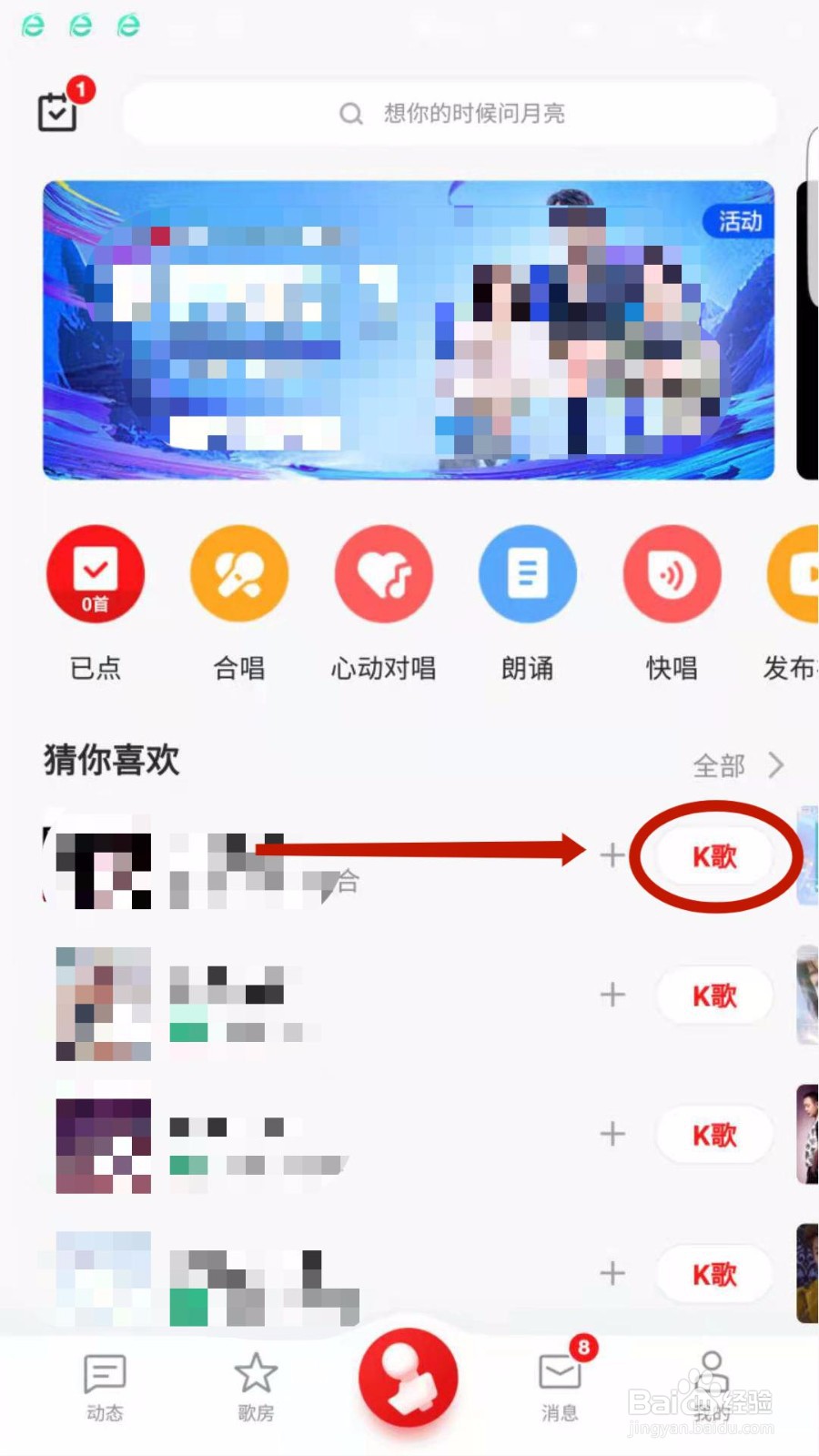Open the 快唱 quick sing feature
Screen dimensions: 819x1456
click(x=672, y=574)
